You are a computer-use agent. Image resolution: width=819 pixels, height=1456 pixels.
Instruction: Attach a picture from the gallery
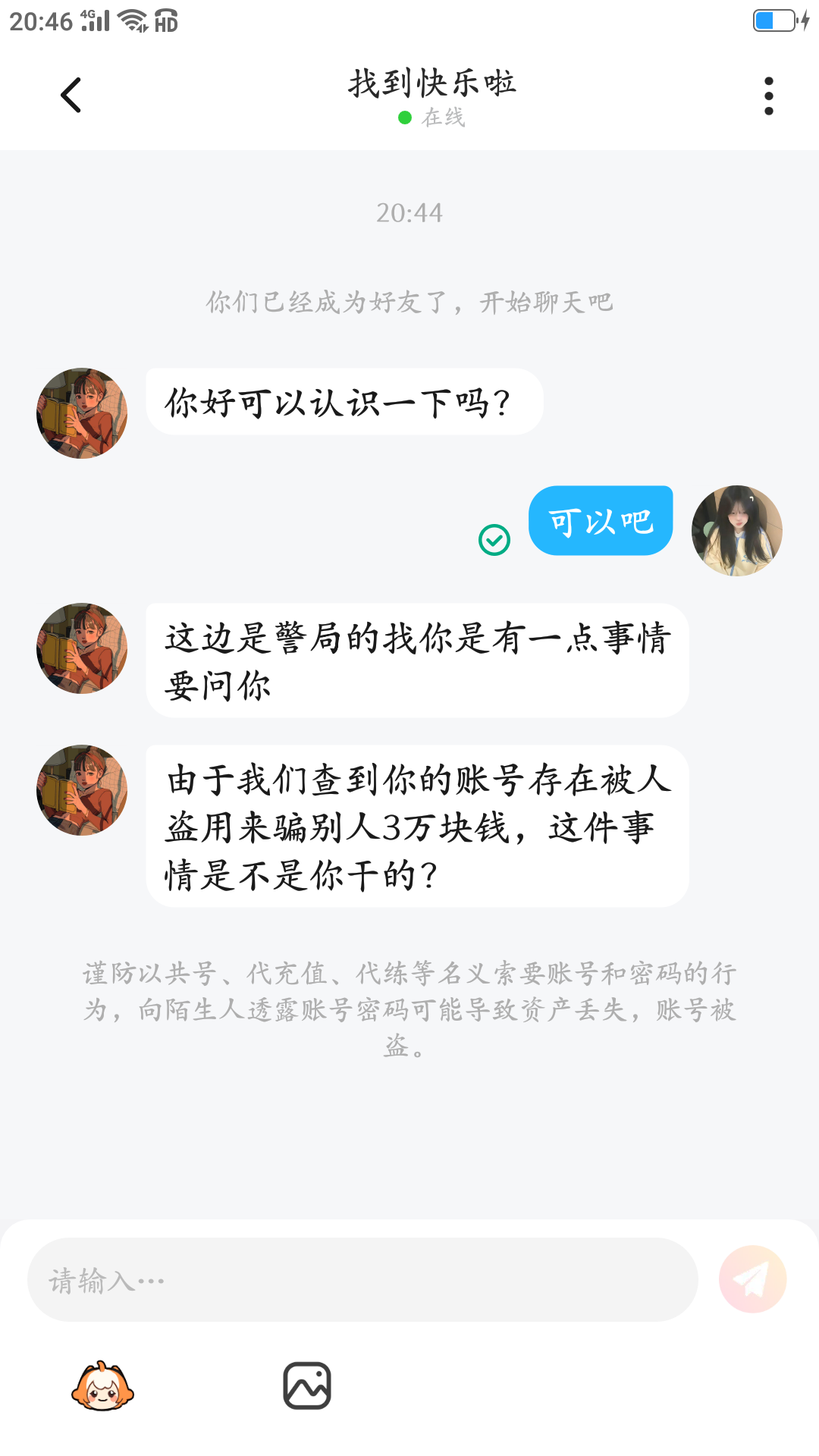[307, 1386]
